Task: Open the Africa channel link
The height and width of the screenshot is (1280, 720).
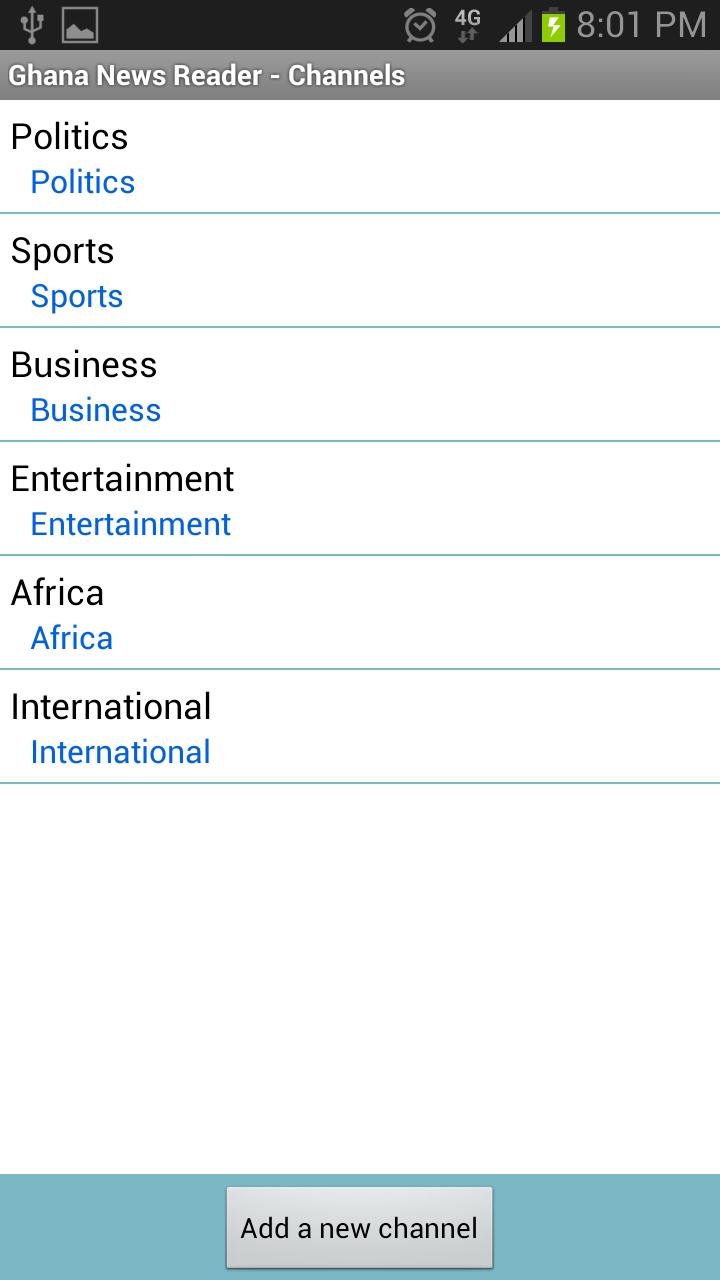Action: [71, 639]
